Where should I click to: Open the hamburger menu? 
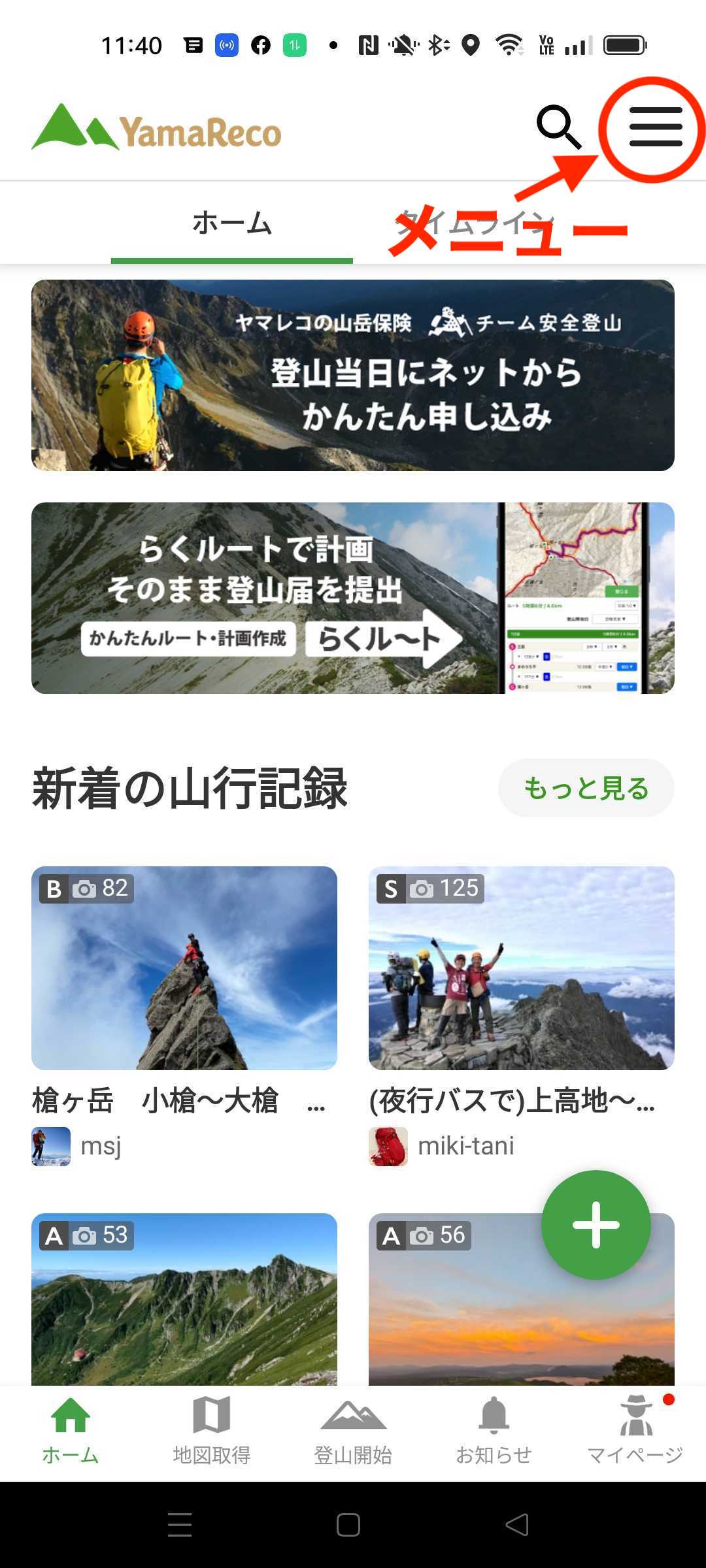(x=656, y=127)
